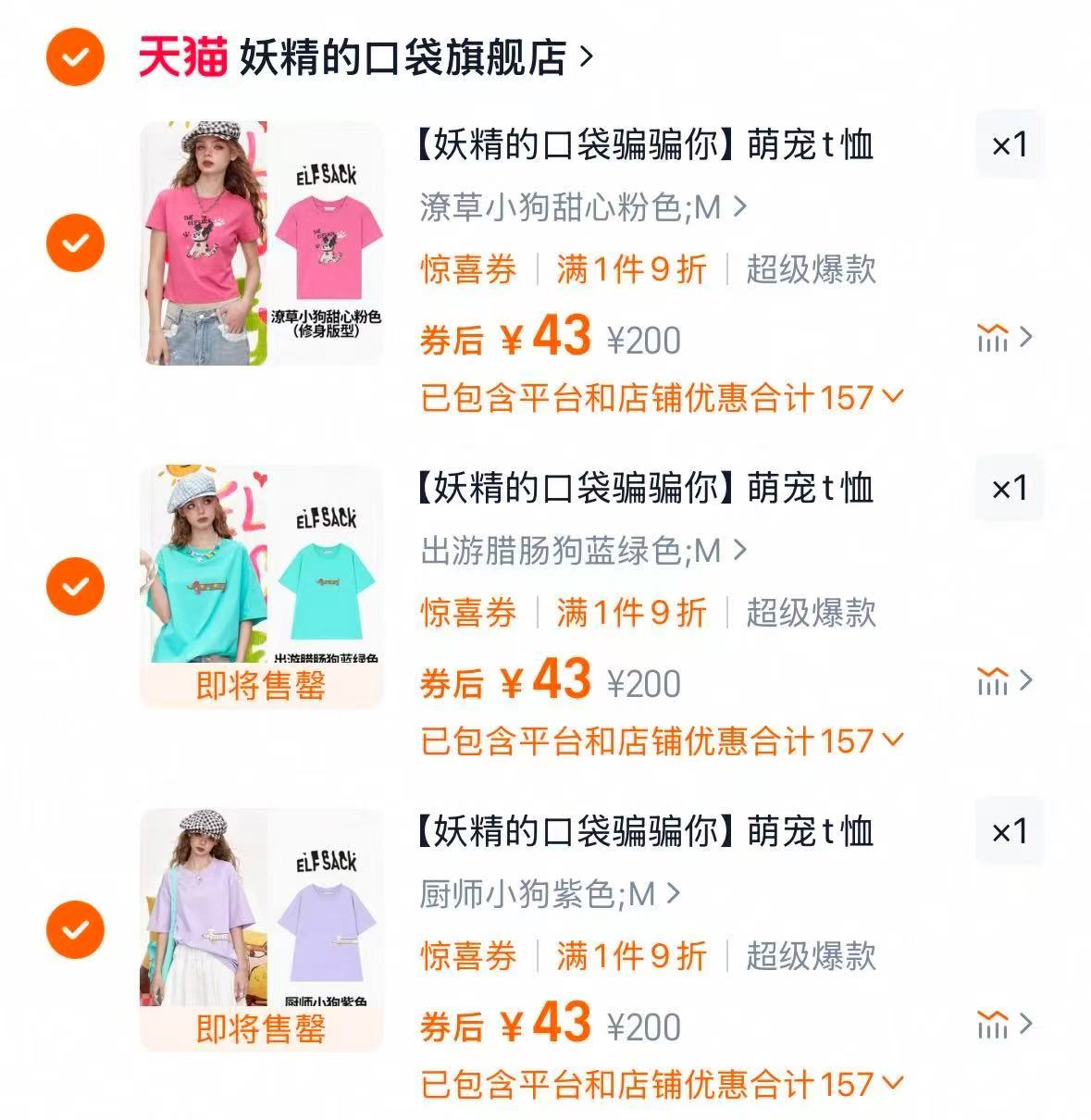The height and width of the screenshot is (1120, 1091).
Task: Open the blue-green dachshund t-shirt image
Action: click(261, 574)
